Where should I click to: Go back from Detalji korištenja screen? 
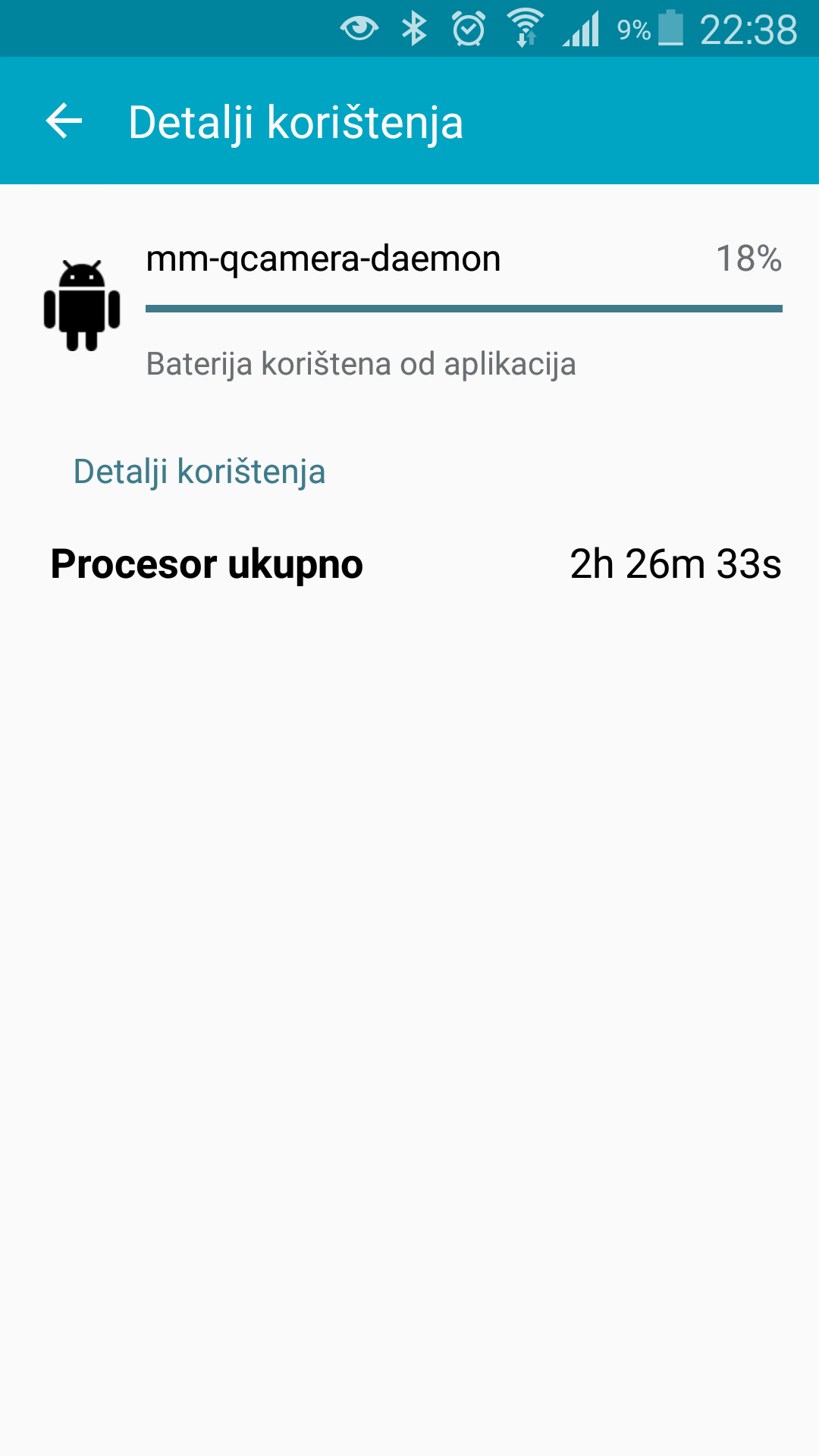pyautogui.click(x=64, y=121)
